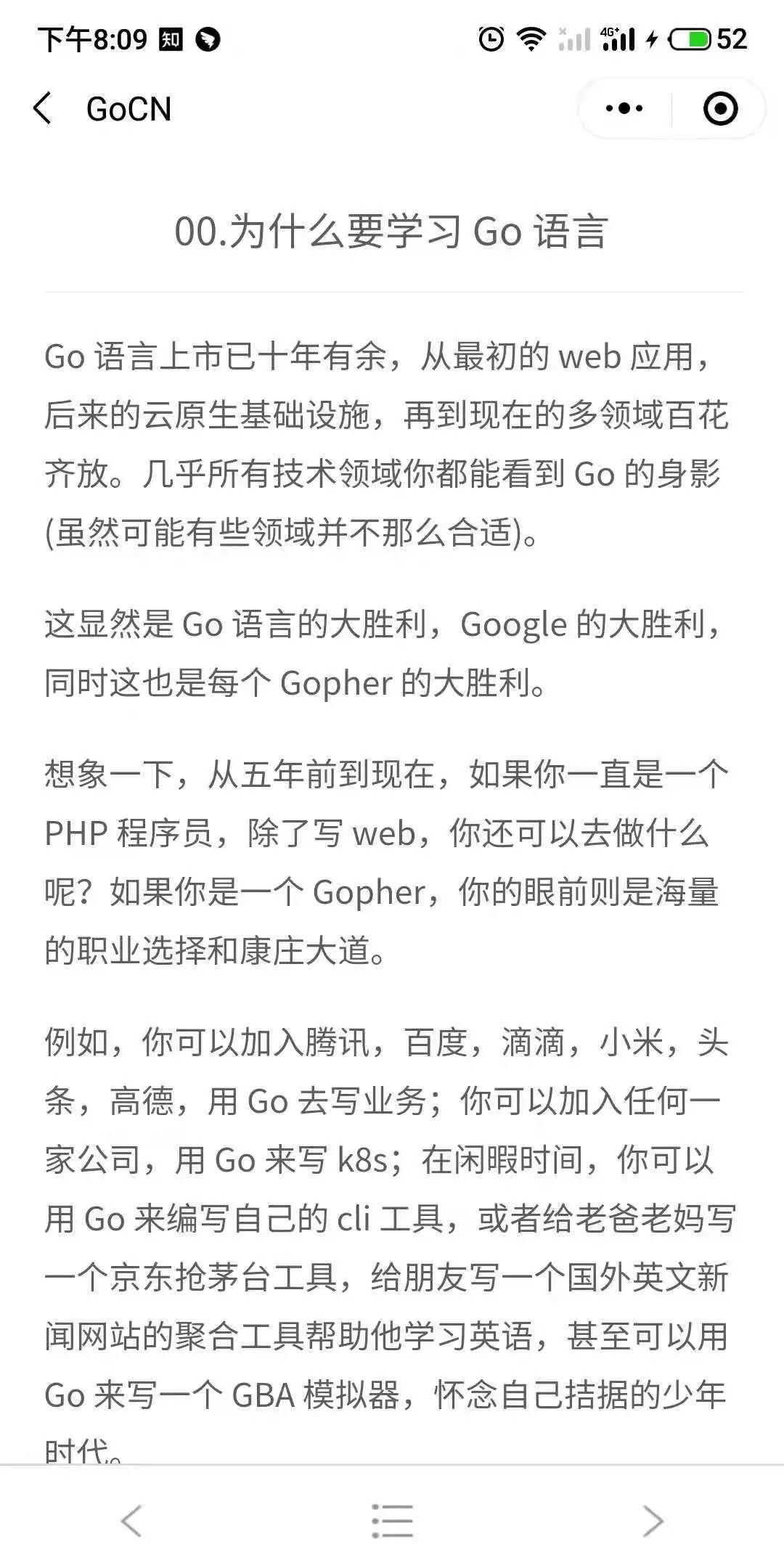Go to the previous chapter arrow

[131, 1521]
